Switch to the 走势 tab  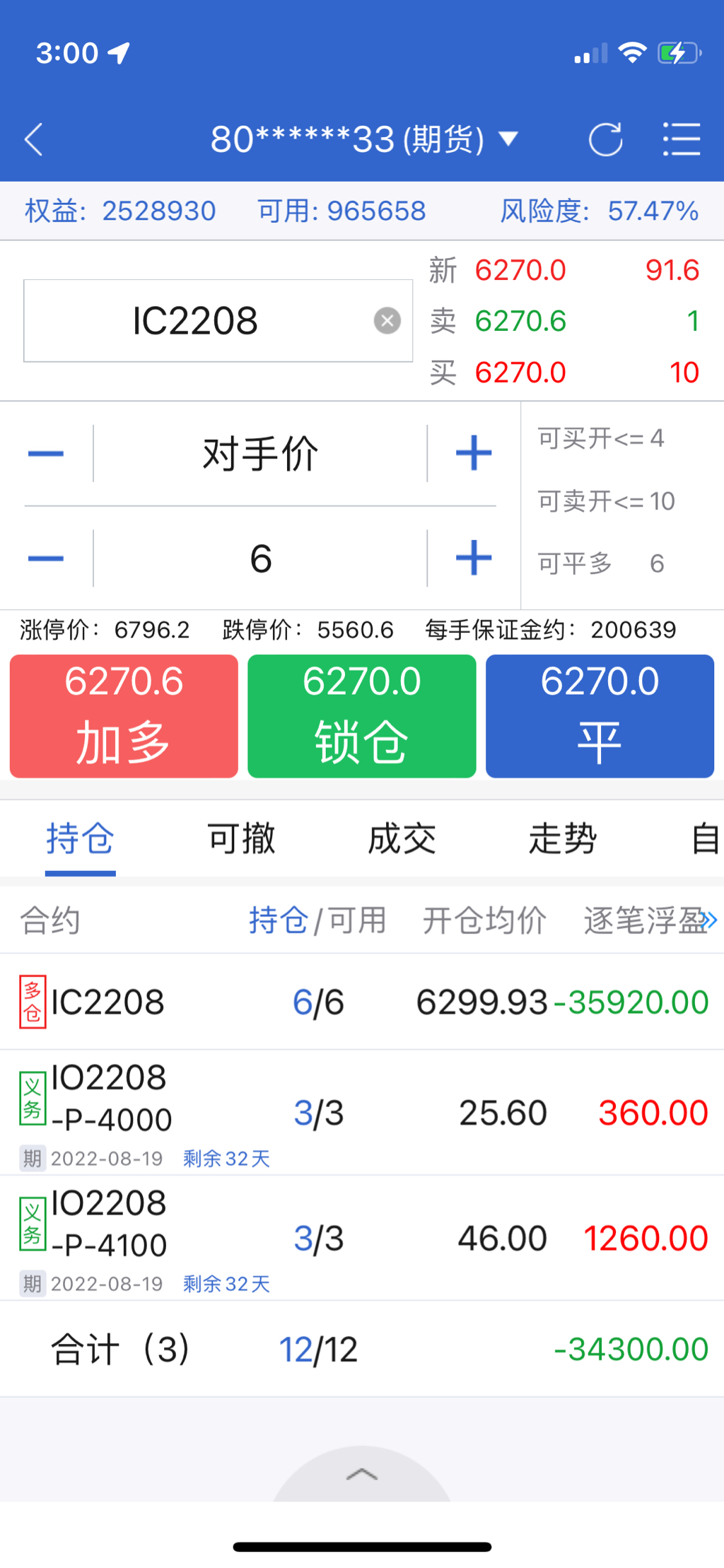[563, 839]
